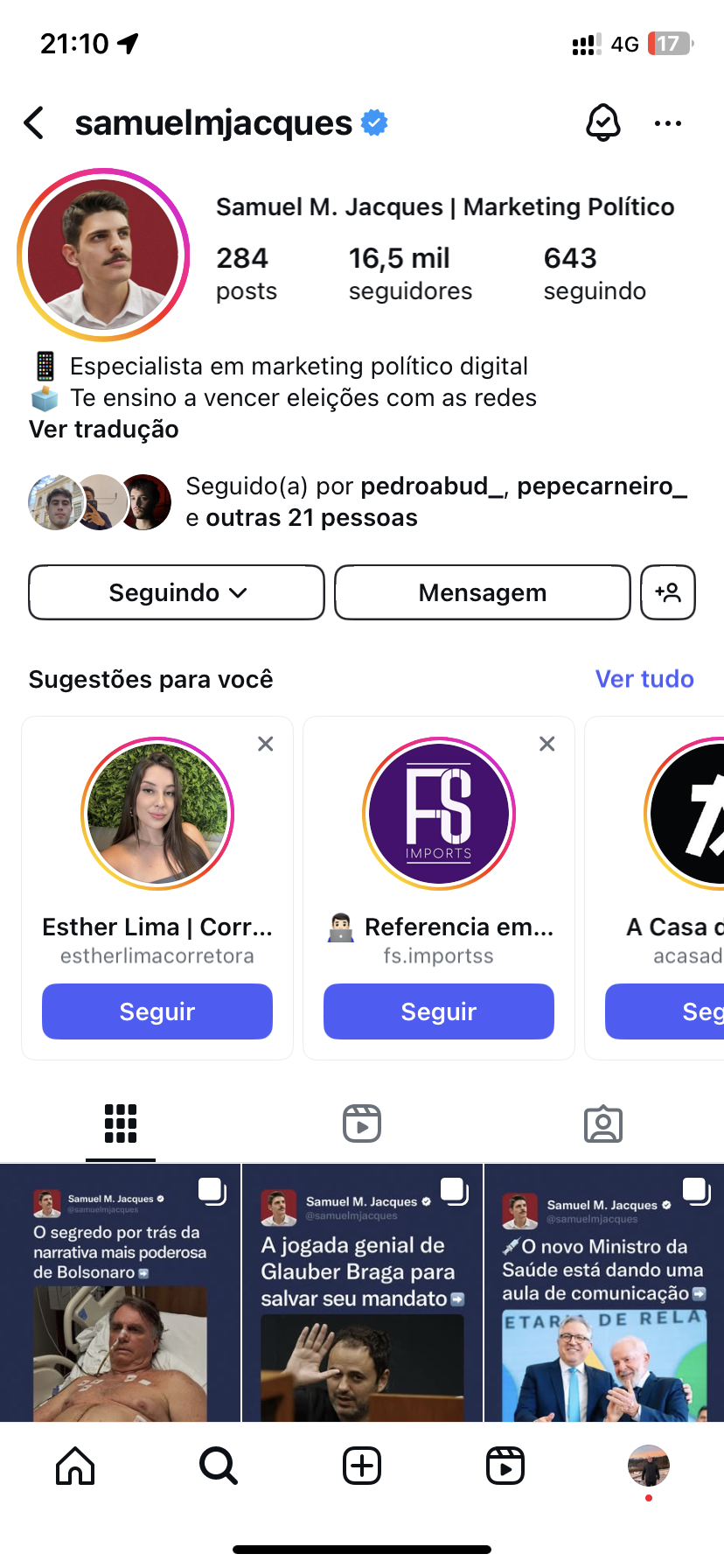Follow estherlimacorretora with Seguir
The width and height of the screenshot is (724, 1568).
[x=157, y=1011]
